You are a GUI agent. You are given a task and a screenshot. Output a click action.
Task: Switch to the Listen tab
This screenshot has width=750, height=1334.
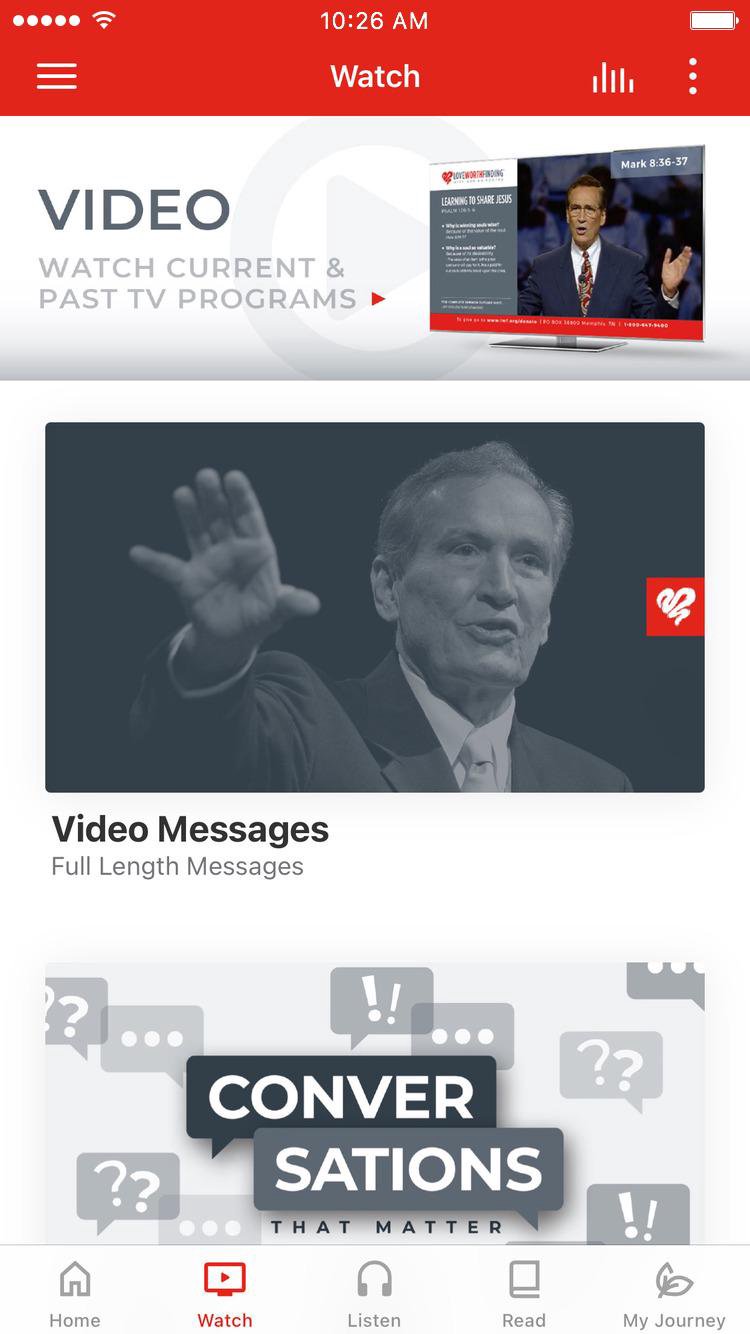374,1294
